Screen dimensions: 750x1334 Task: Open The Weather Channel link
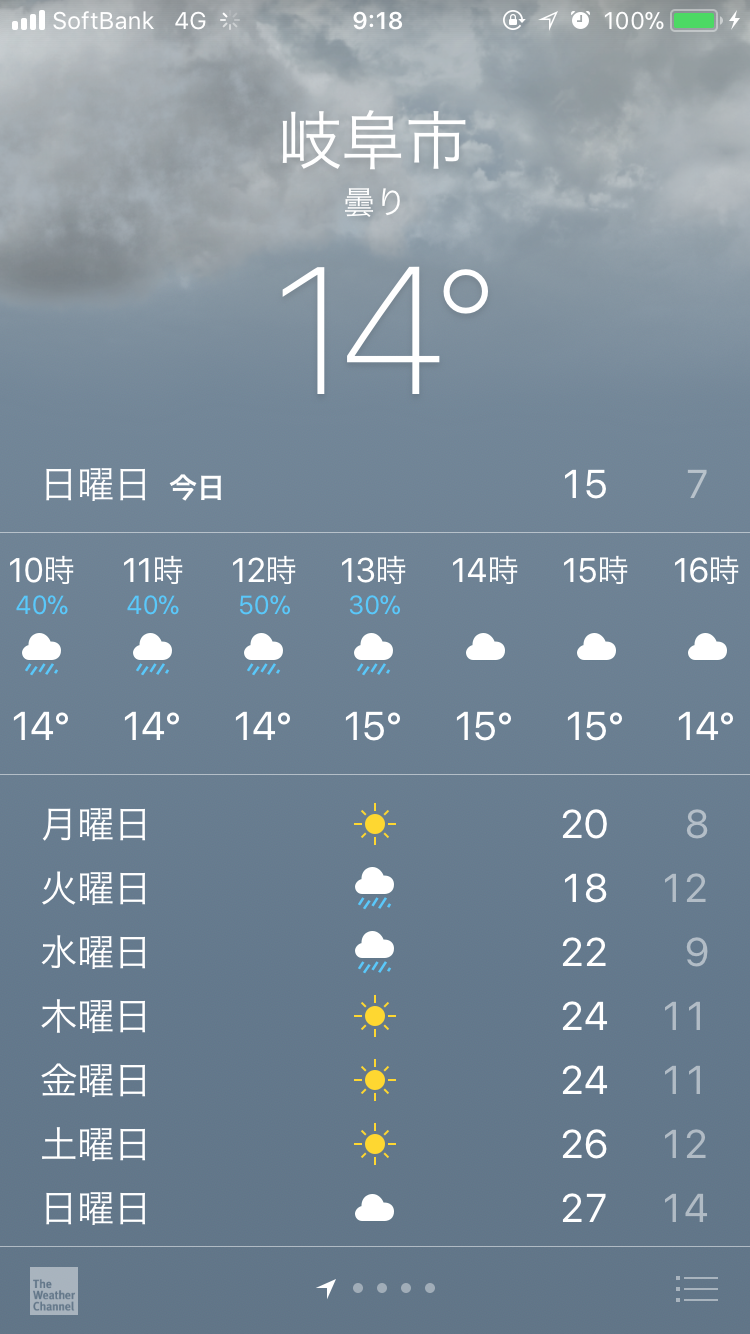pyautogui.click(x=54, y=1290)
